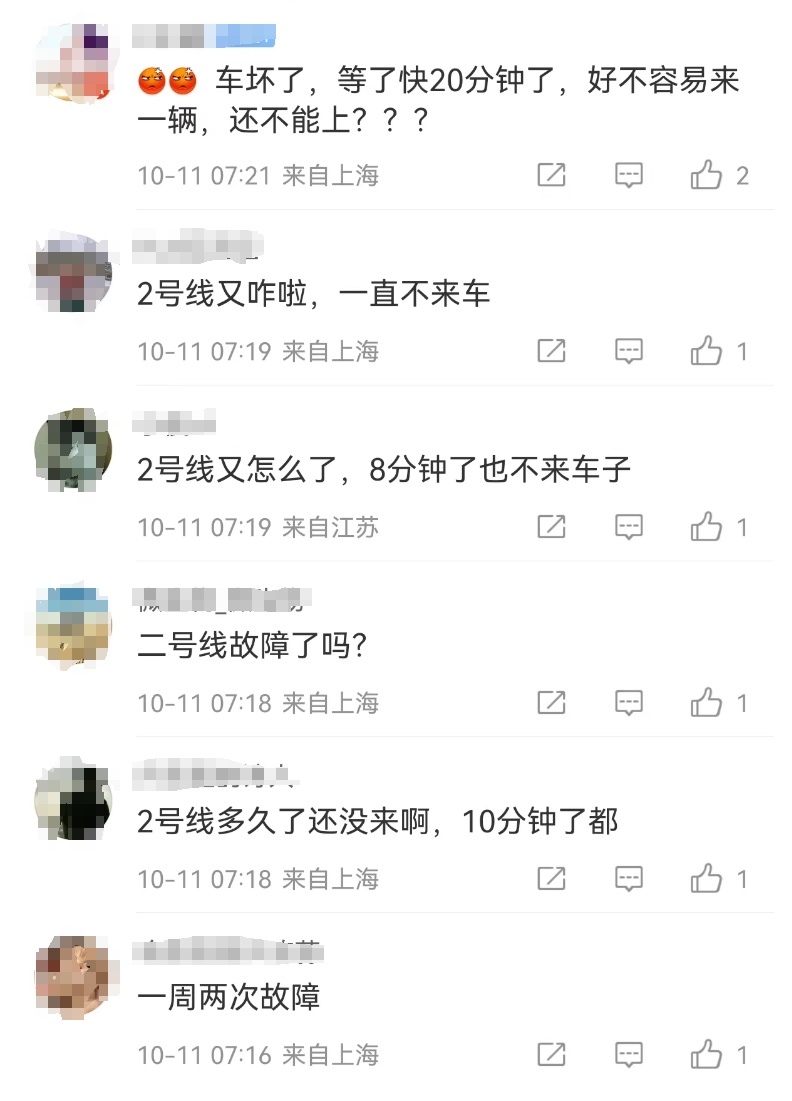
Task: Forward the "2号线多久了还没来啊" comment
Action: tap(551, 877)
